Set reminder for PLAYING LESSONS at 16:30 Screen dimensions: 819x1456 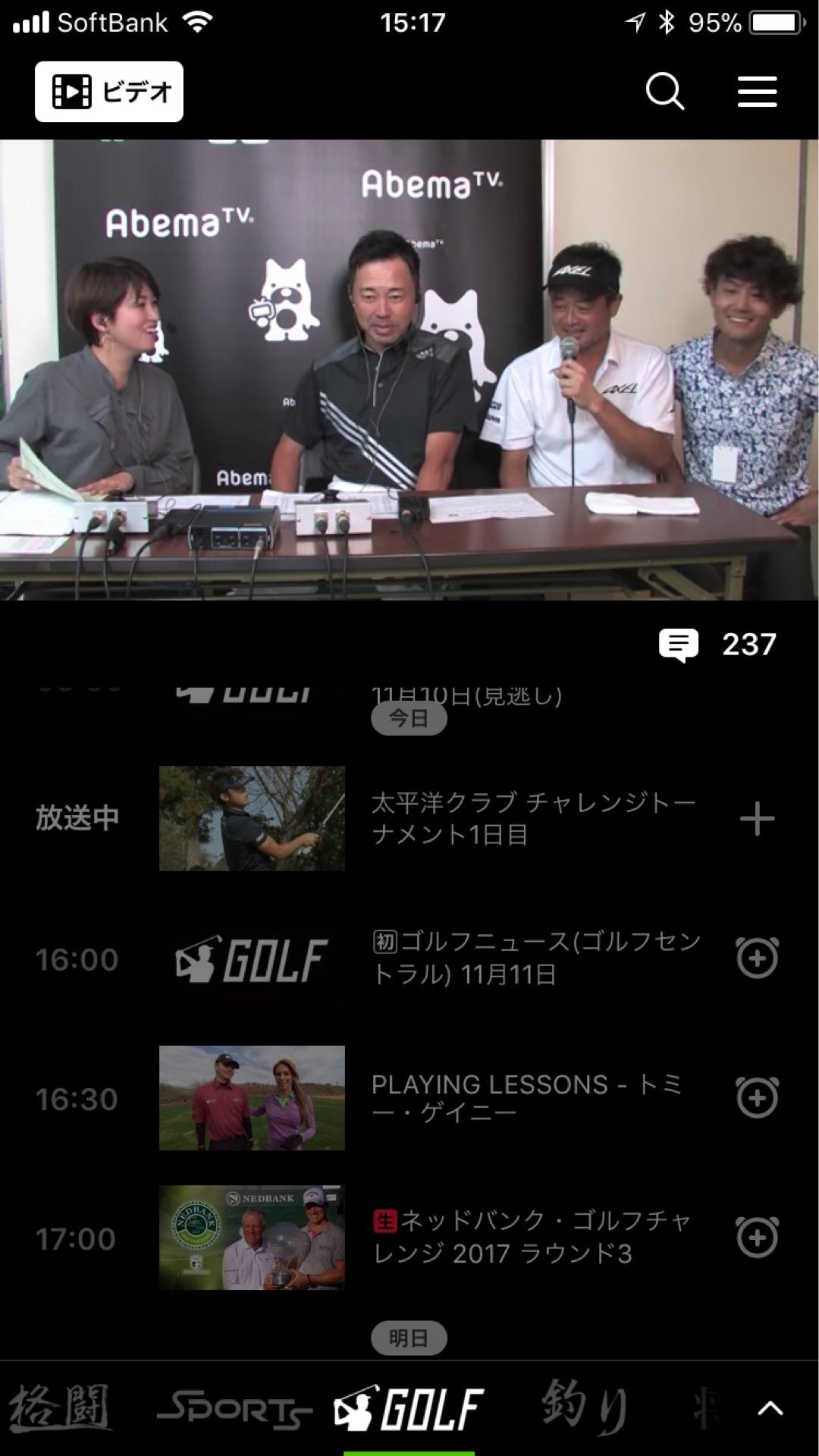click(757, 1097)
